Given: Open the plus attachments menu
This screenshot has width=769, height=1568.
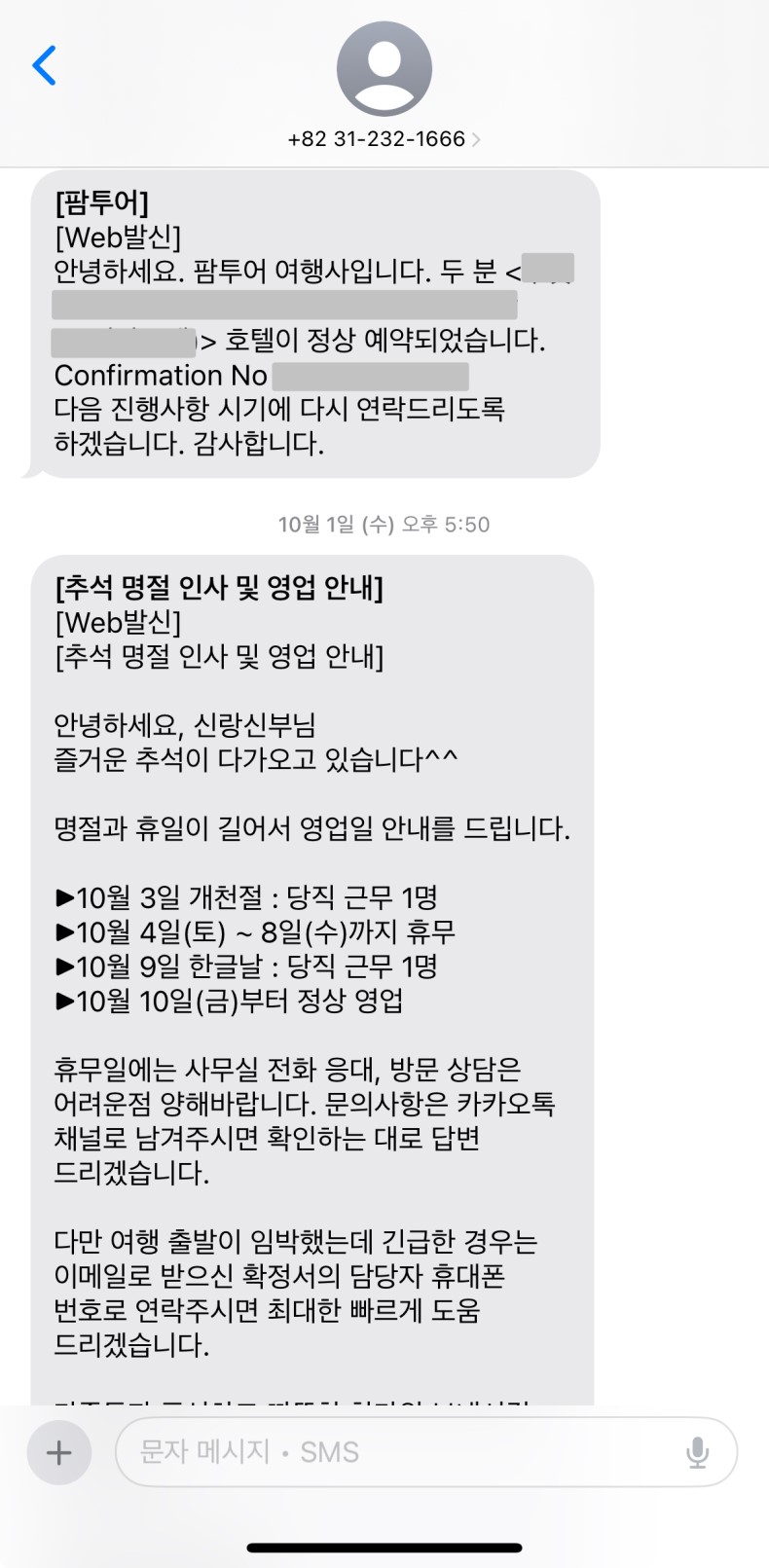Looking at the screenshot, I should (x=59, y=1452).
